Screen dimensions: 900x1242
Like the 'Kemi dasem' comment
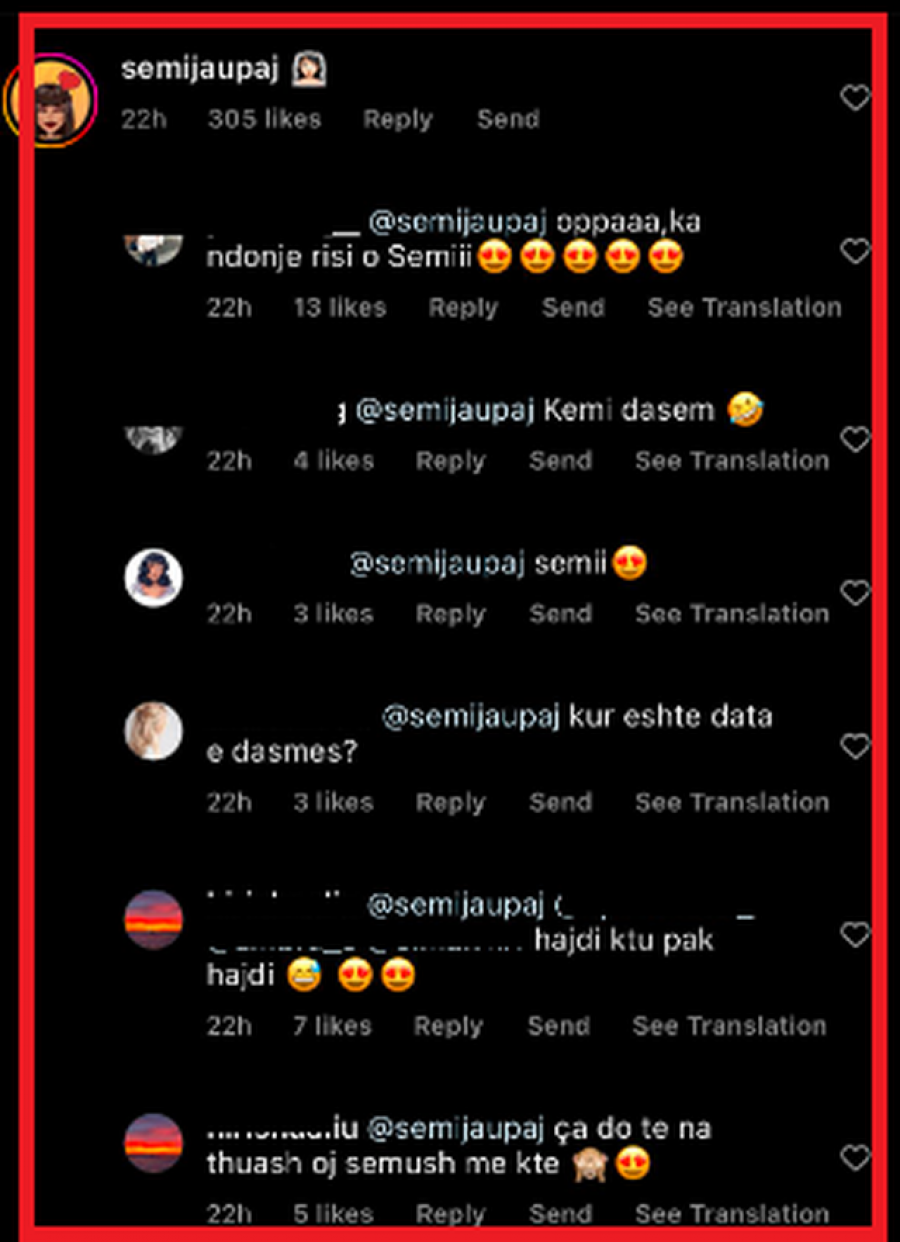[855, 439]
